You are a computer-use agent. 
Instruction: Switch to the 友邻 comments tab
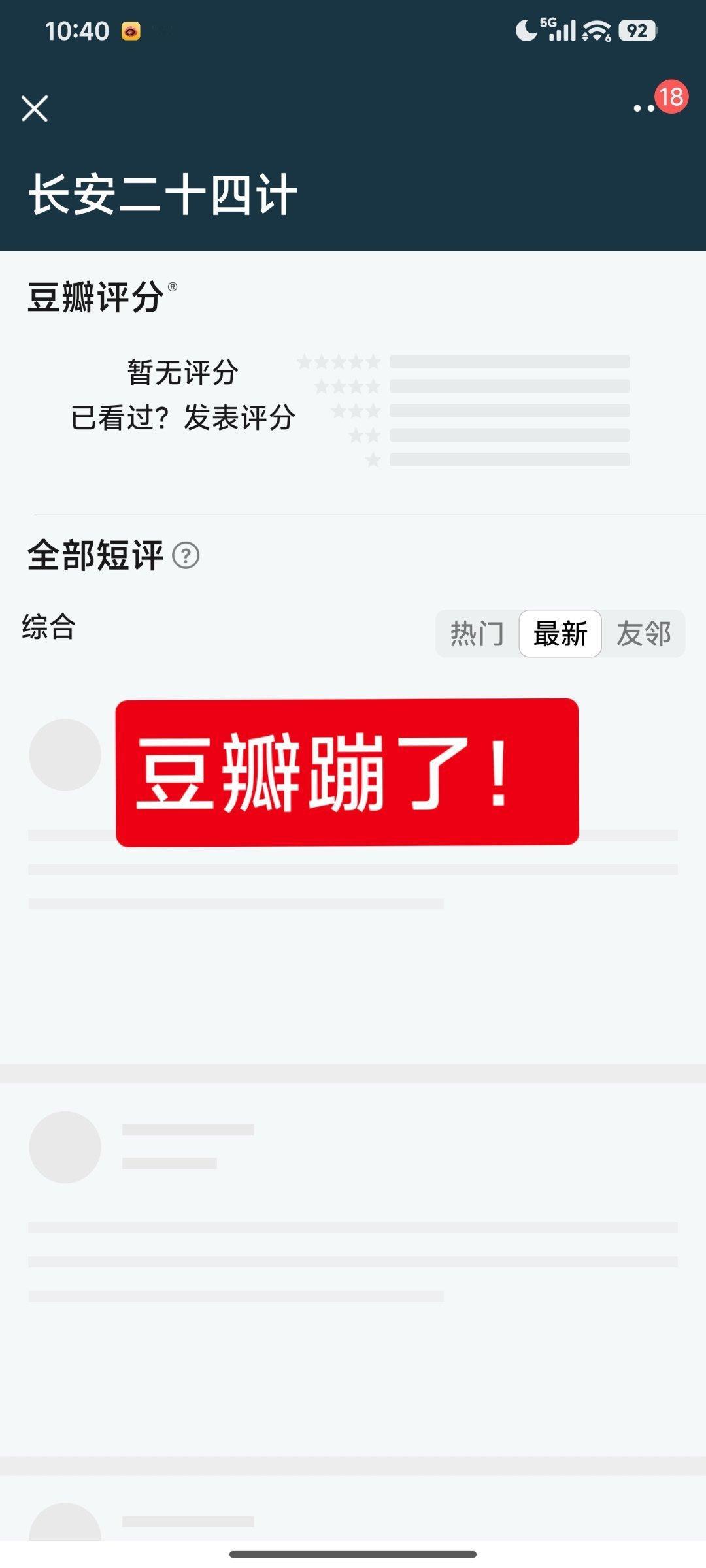click(x=645, y=632)
